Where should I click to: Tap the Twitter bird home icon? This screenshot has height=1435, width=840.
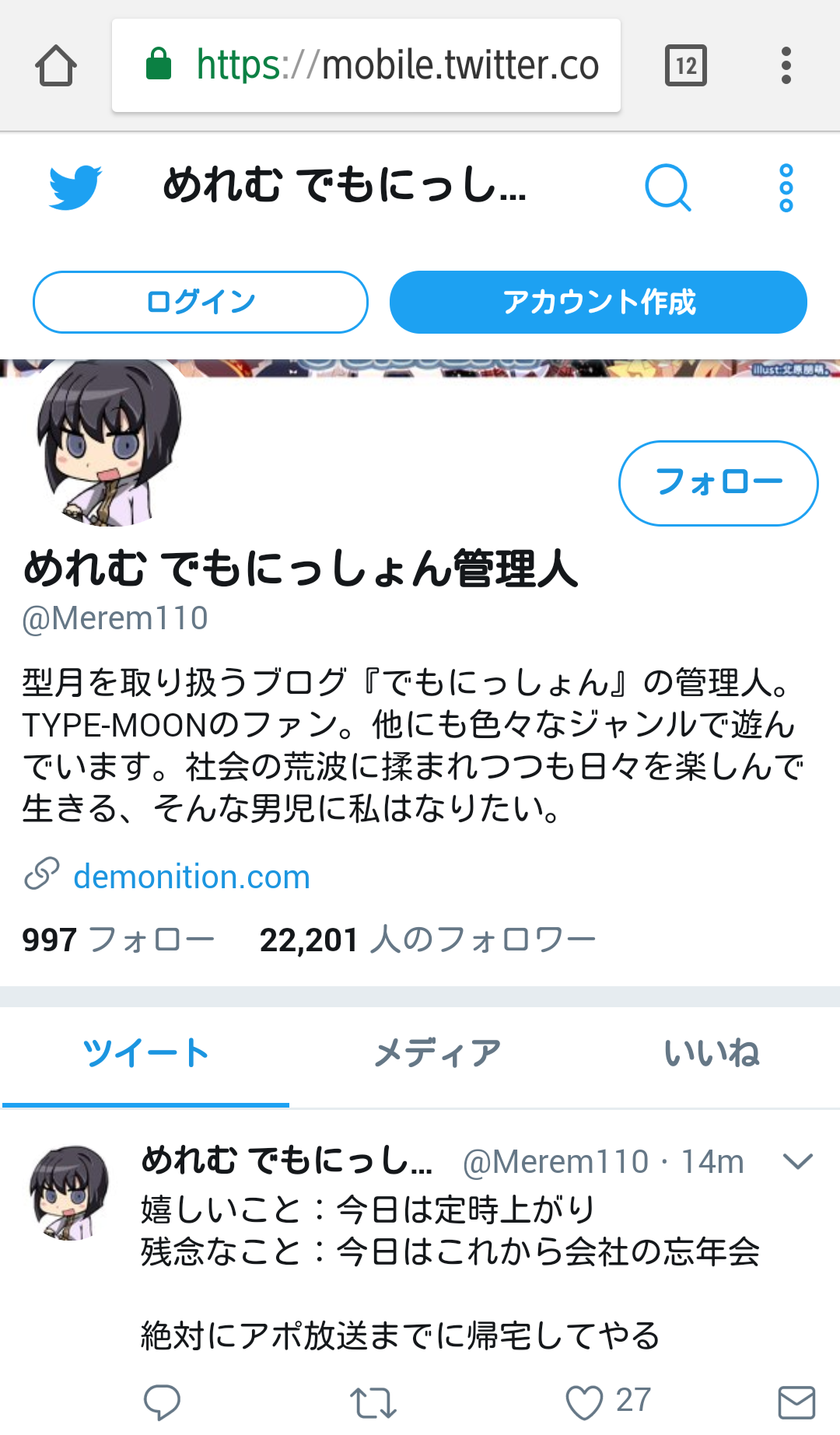pos(75,187)
